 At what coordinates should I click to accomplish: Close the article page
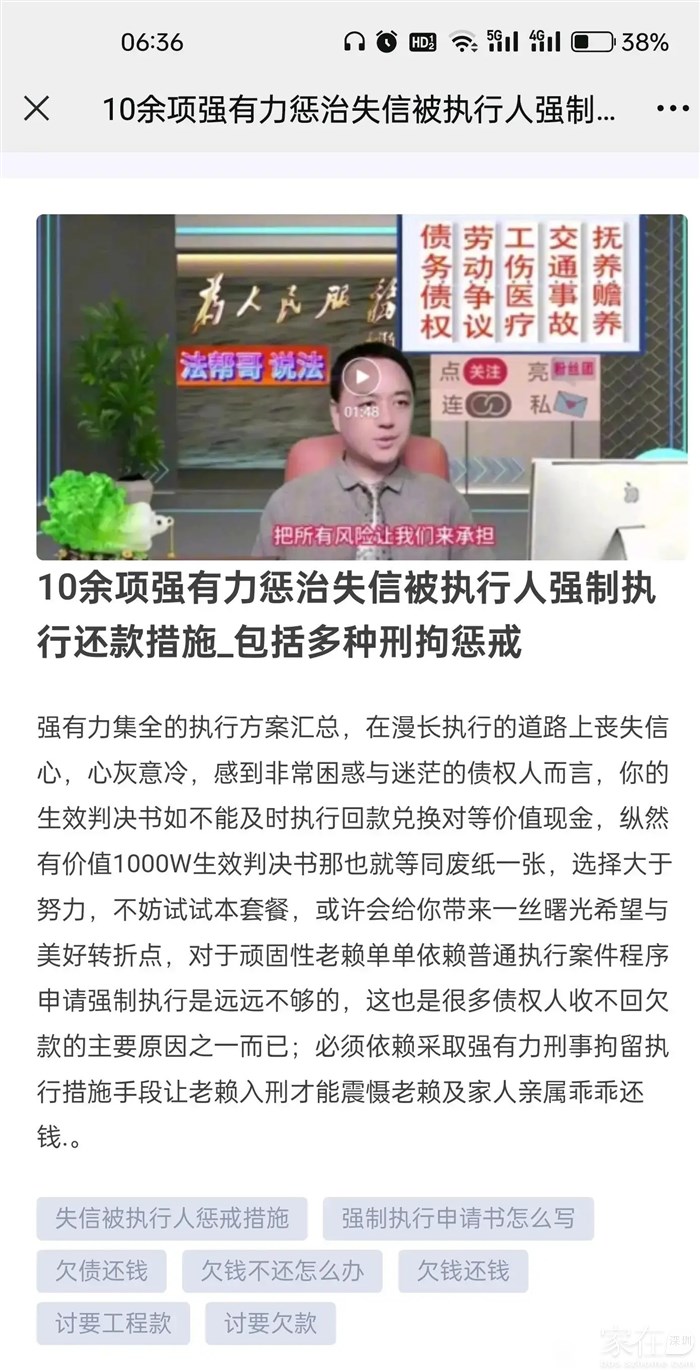[36, 109]
